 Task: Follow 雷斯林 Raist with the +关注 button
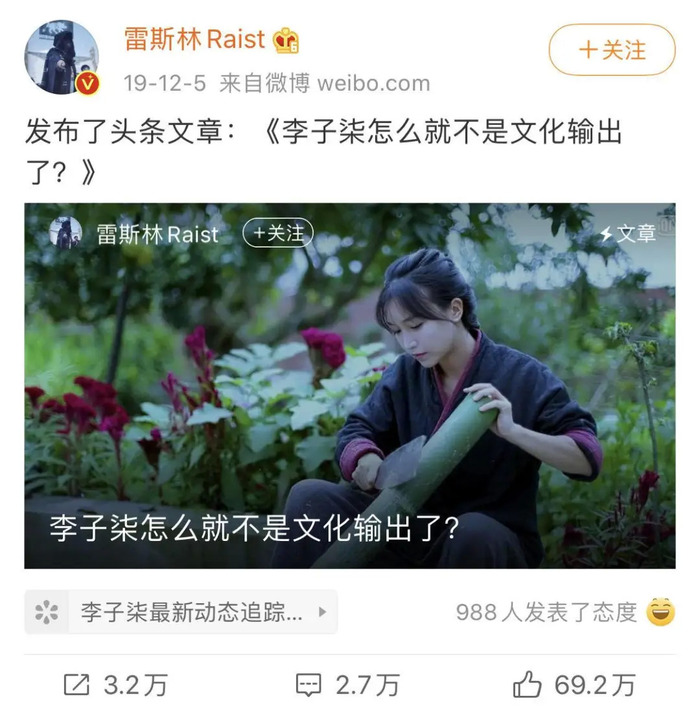coord(612,49)
